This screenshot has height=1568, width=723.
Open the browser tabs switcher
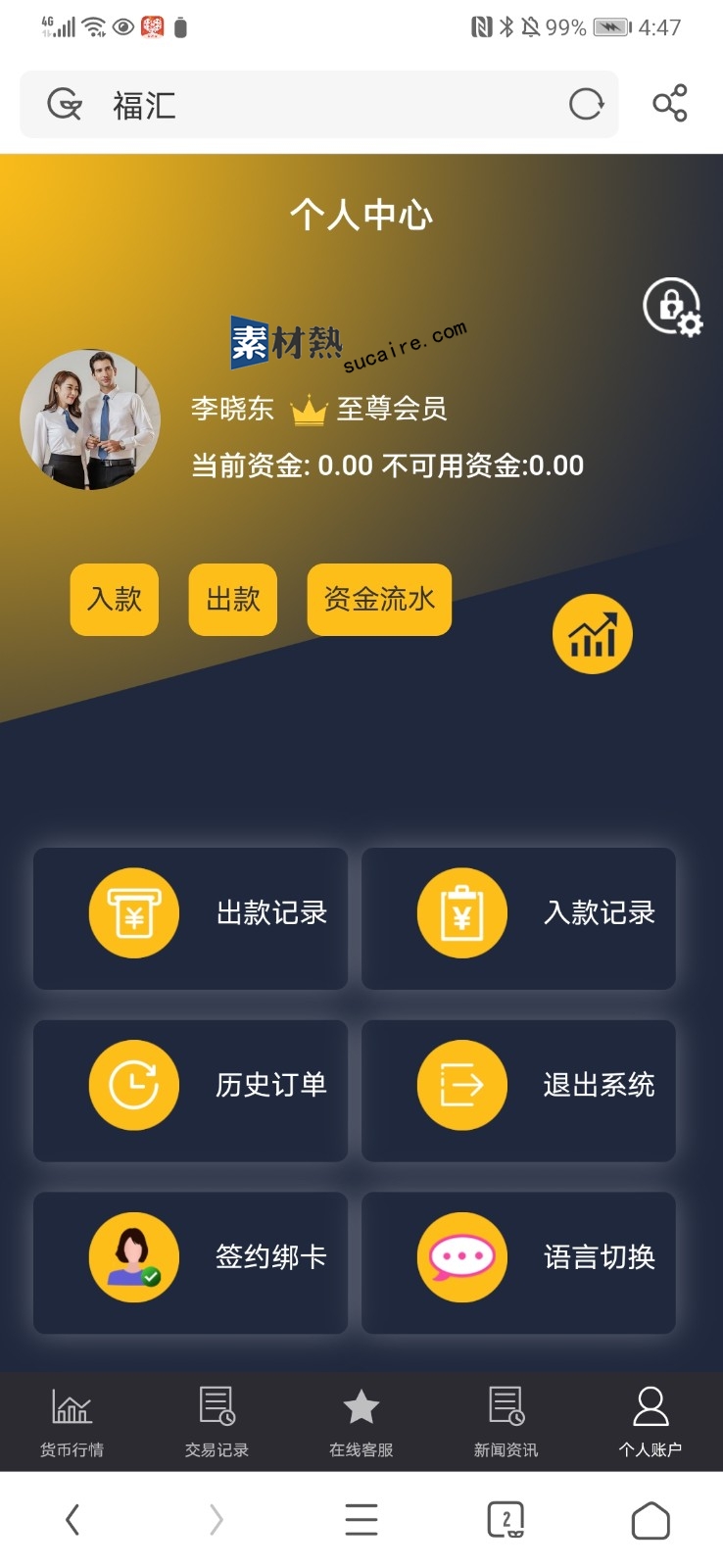tap(506, 1520)
